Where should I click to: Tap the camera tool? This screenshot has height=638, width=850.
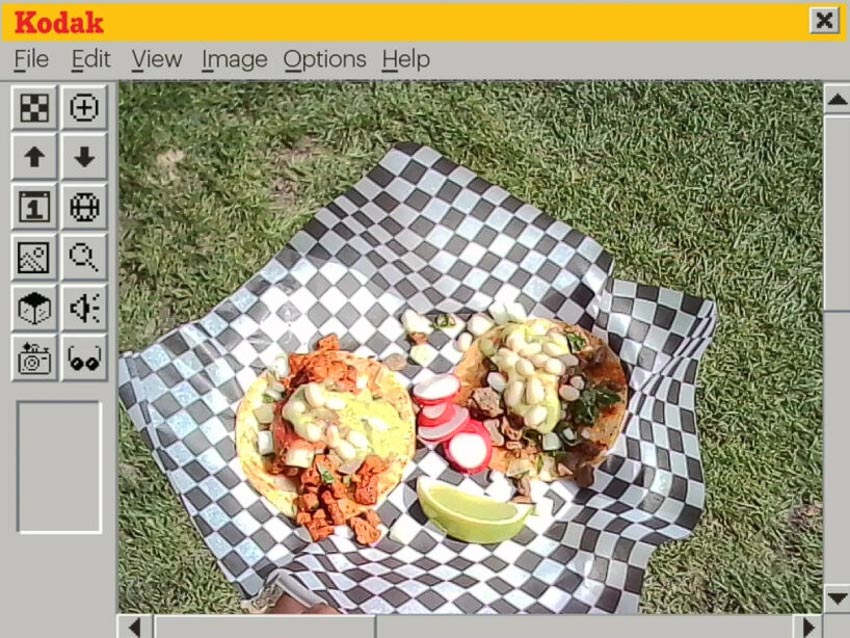(34, 358)
